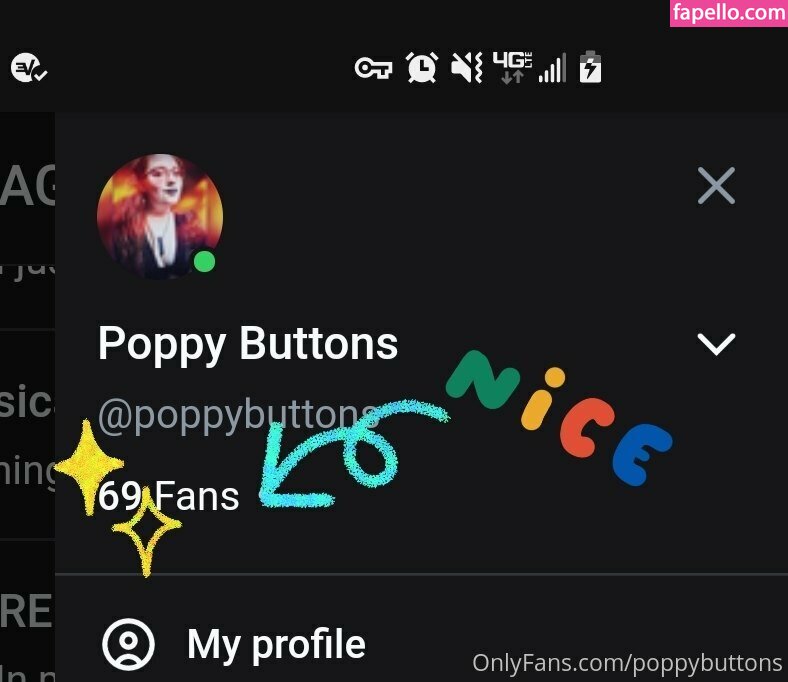The width and height of the screenshot is (788, 682).
Task: Close the side menu
Action: click(716, 186)
